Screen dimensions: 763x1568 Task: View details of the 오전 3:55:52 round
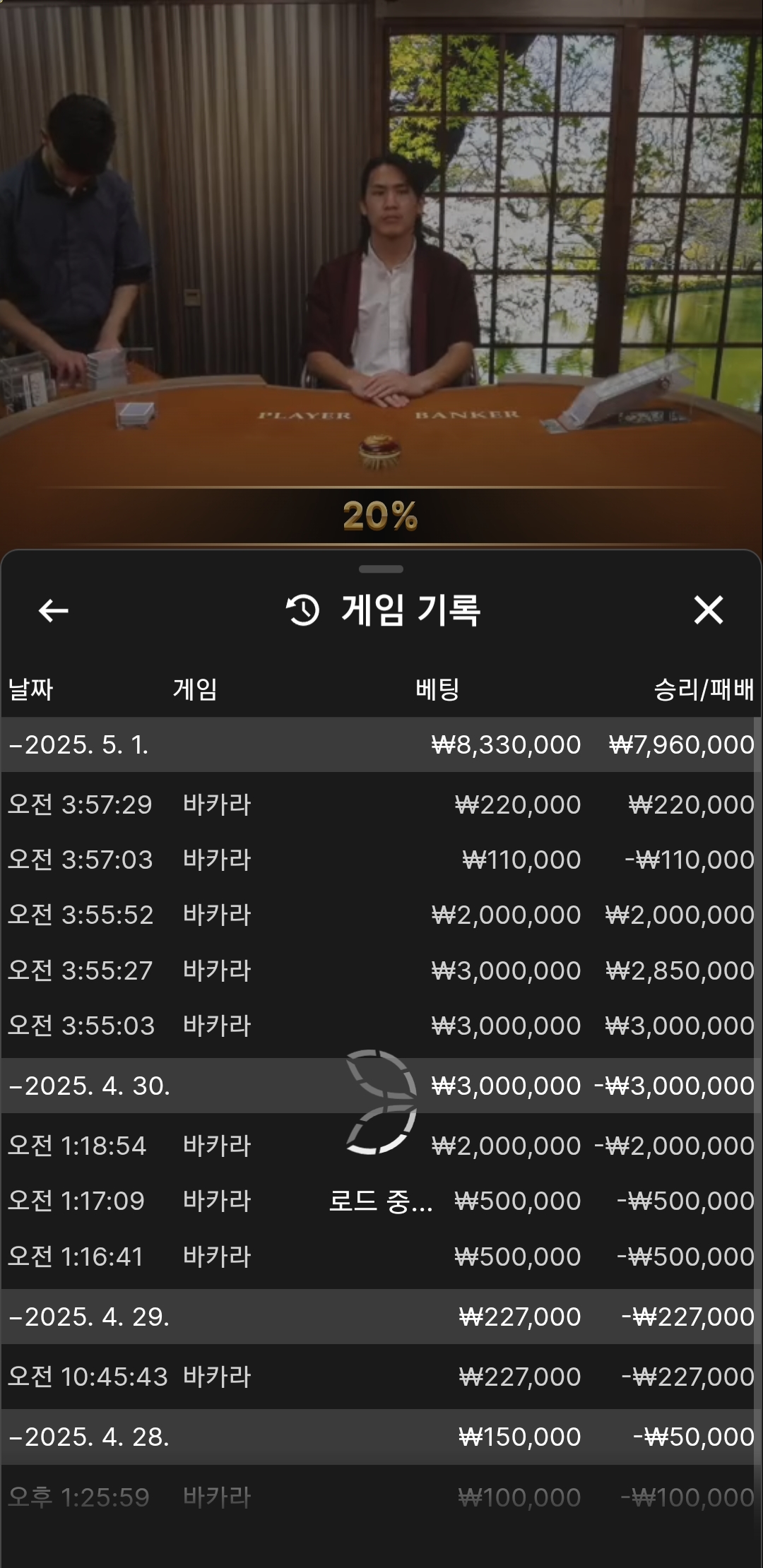click(381, 915)
